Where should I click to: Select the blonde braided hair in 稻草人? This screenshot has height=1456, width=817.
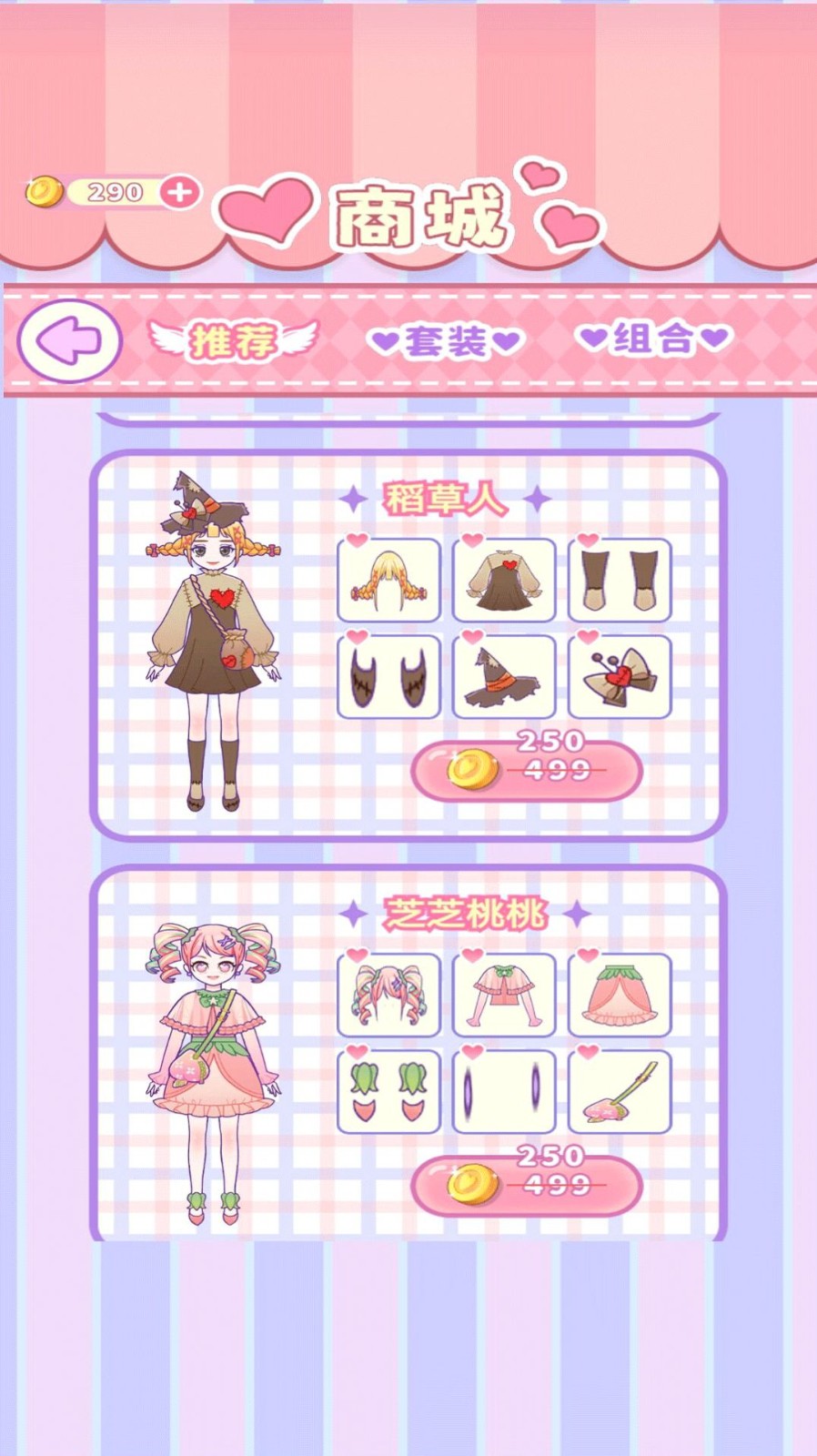[389, 581]
